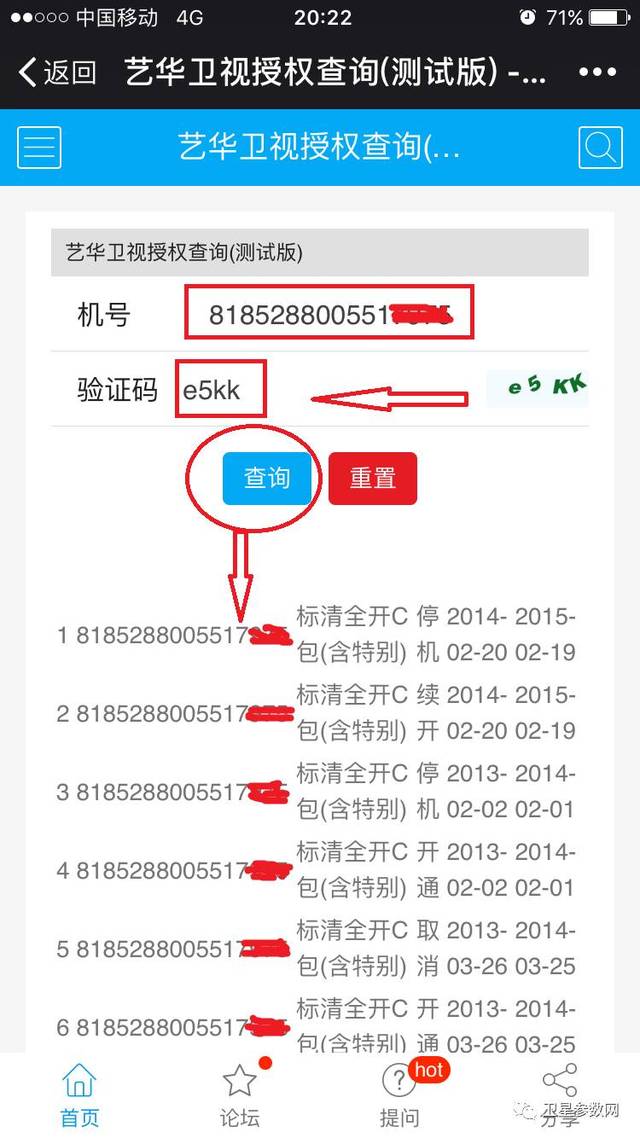Image resolution: width=640 pixels, height=1138 pixels.
Task: Open the three-dot overflow menu
Action: click(x=597, y=72)
